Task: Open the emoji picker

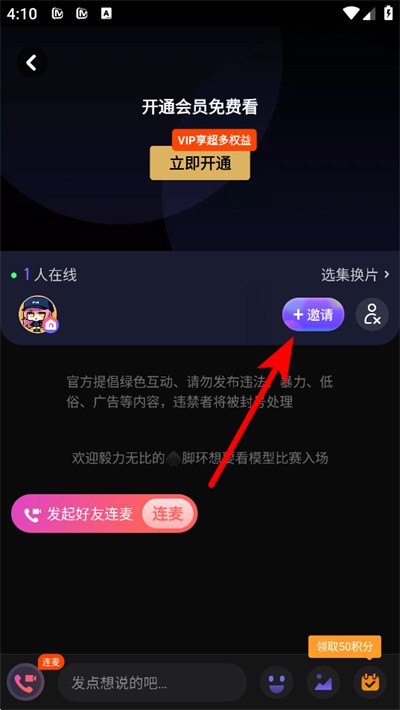Action: (x=276, y=682)
